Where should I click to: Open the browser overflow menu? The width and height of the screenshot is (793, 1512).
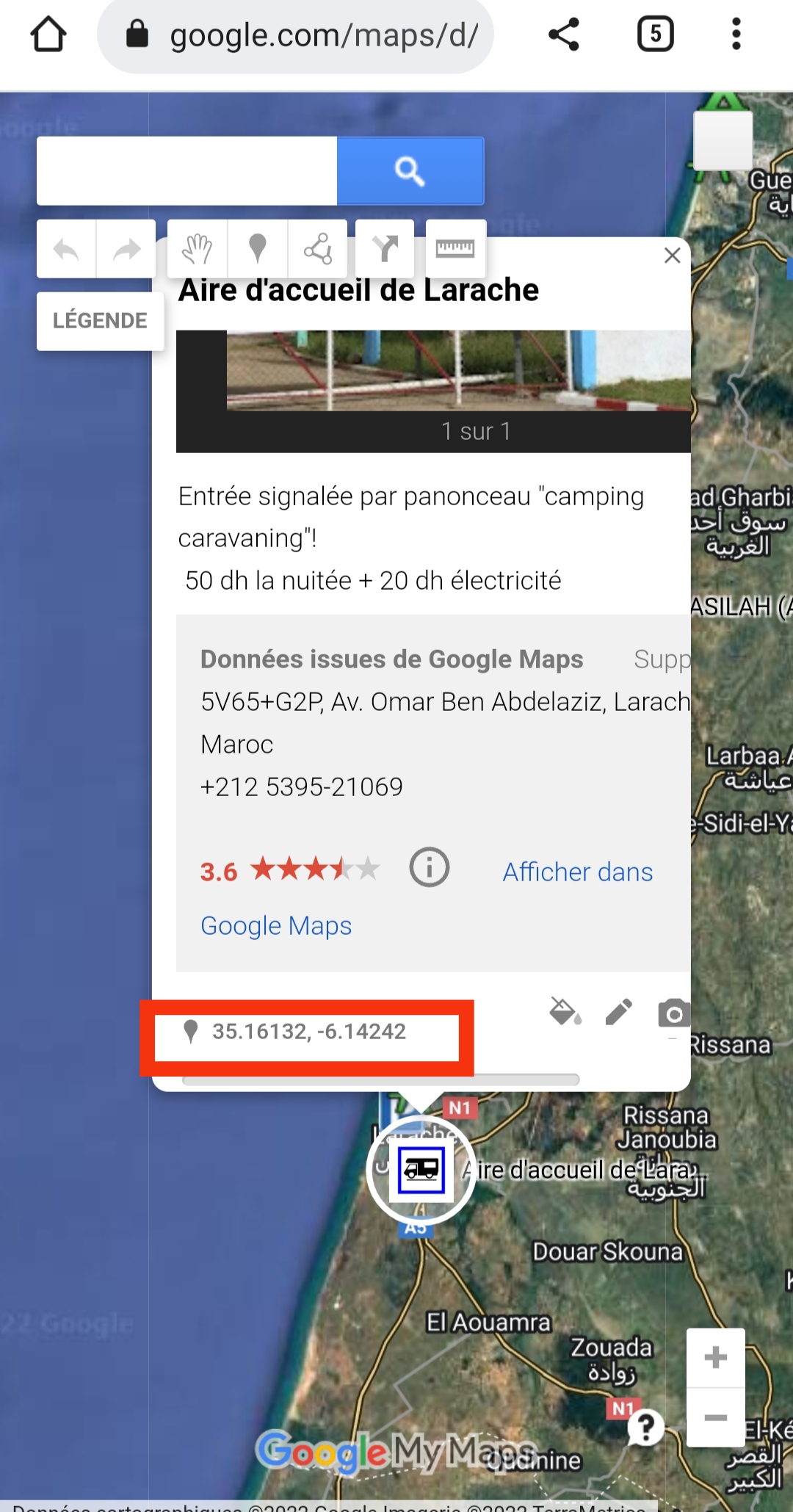(736, 35)
